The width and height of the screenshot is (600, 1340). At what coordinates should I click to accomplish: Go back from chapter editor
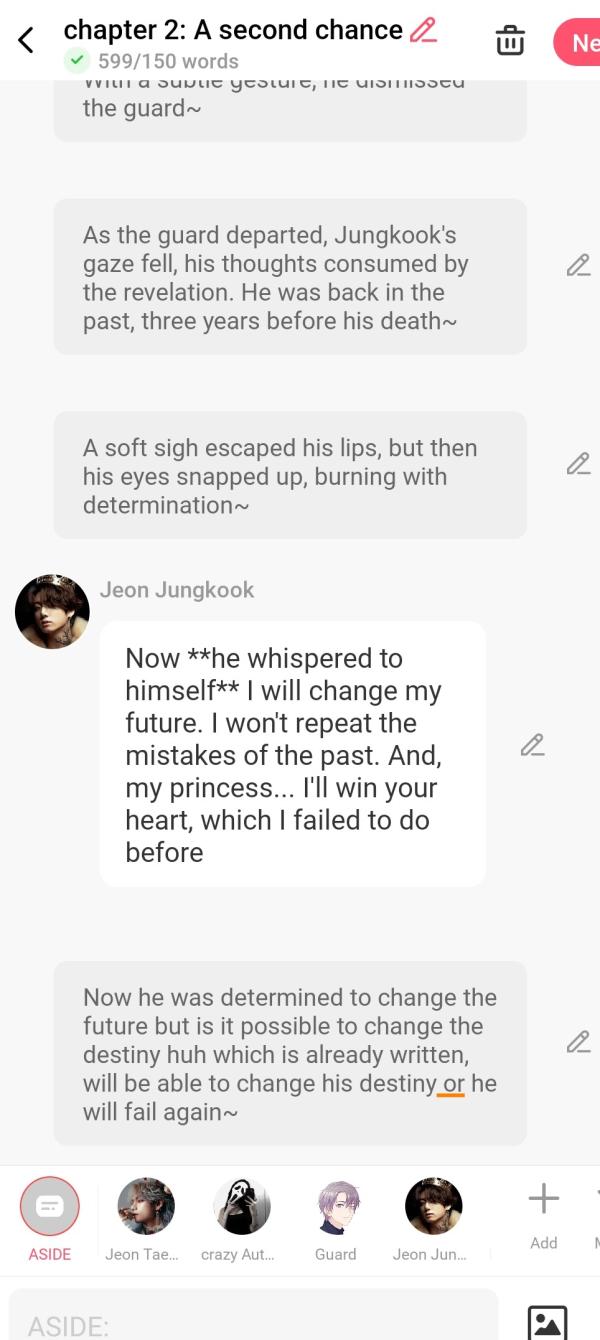pyautogui.click(x=27, y=40)
